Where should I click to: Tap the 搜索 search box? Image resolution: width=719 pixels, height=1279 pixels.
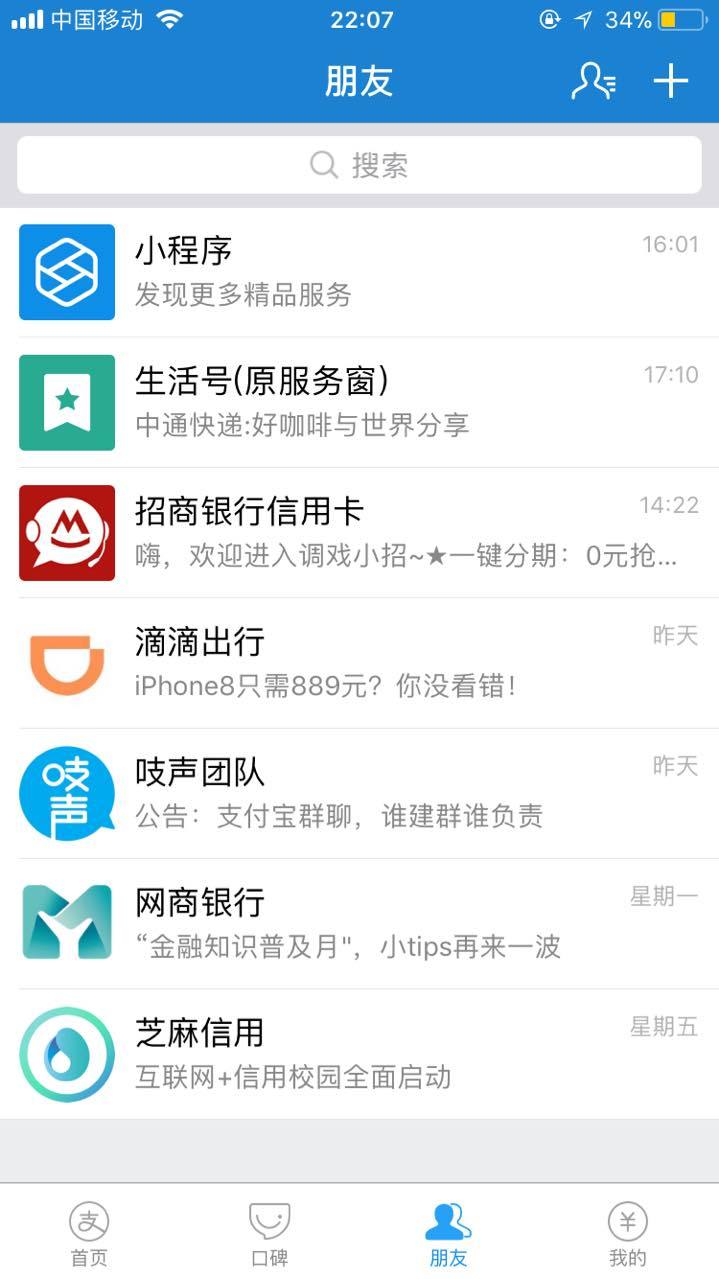pos(359,165)
